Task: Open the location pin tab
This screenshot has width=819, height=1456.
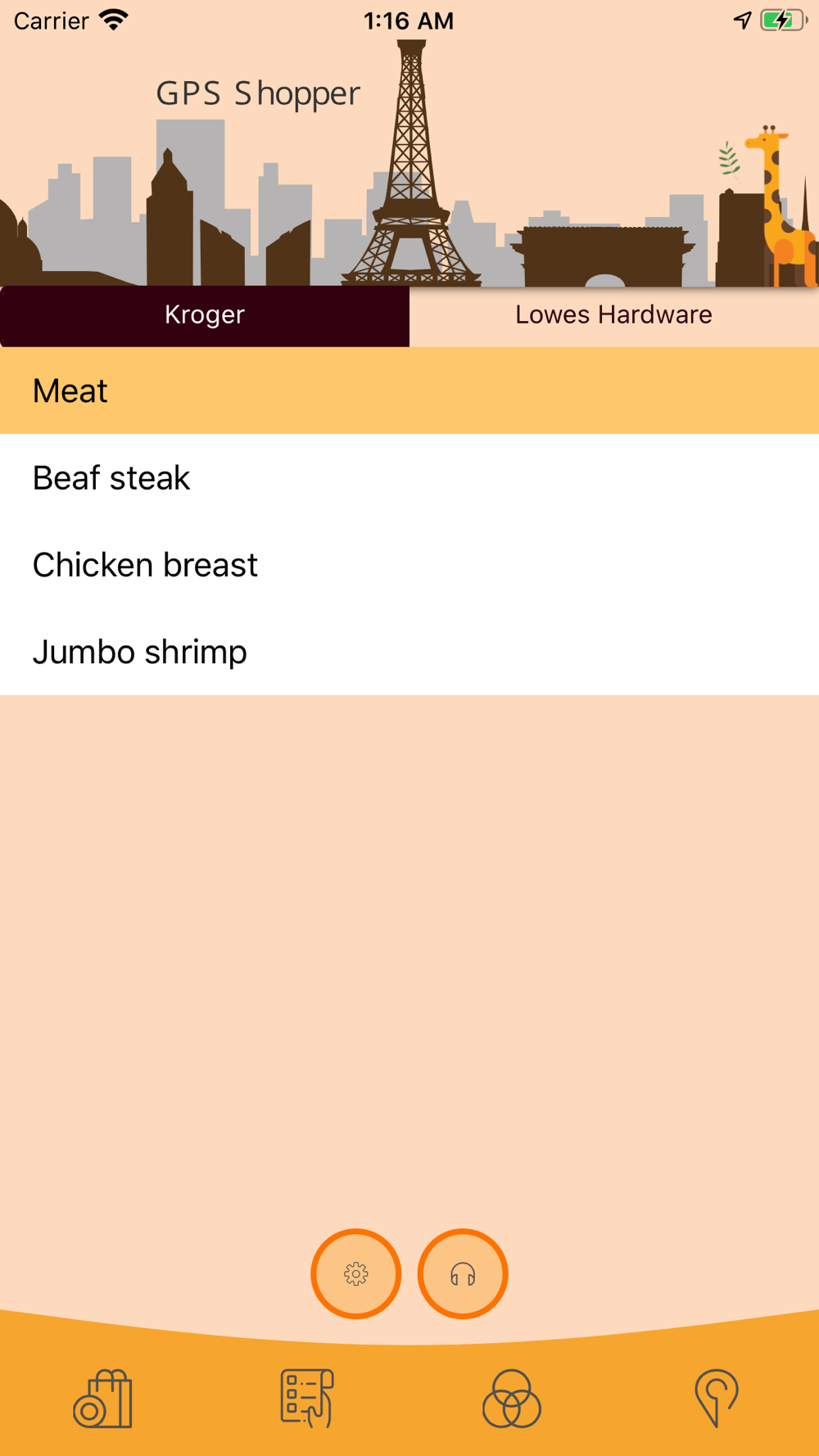Action: tap(717, 1399)
